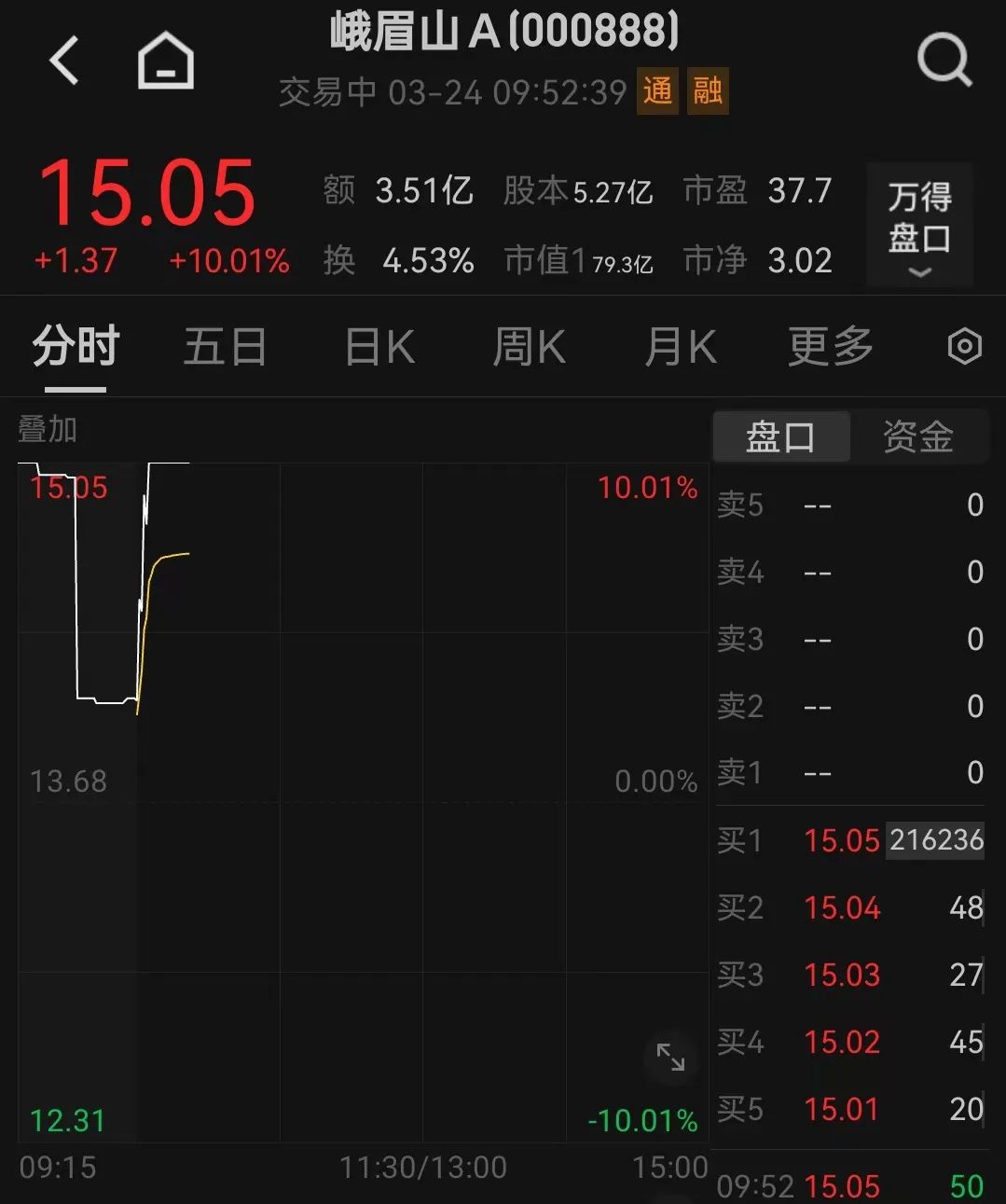This screenshot has width=1006, height=1204.
Task: Switch to the 资金 panel
Action: point(918,436)
